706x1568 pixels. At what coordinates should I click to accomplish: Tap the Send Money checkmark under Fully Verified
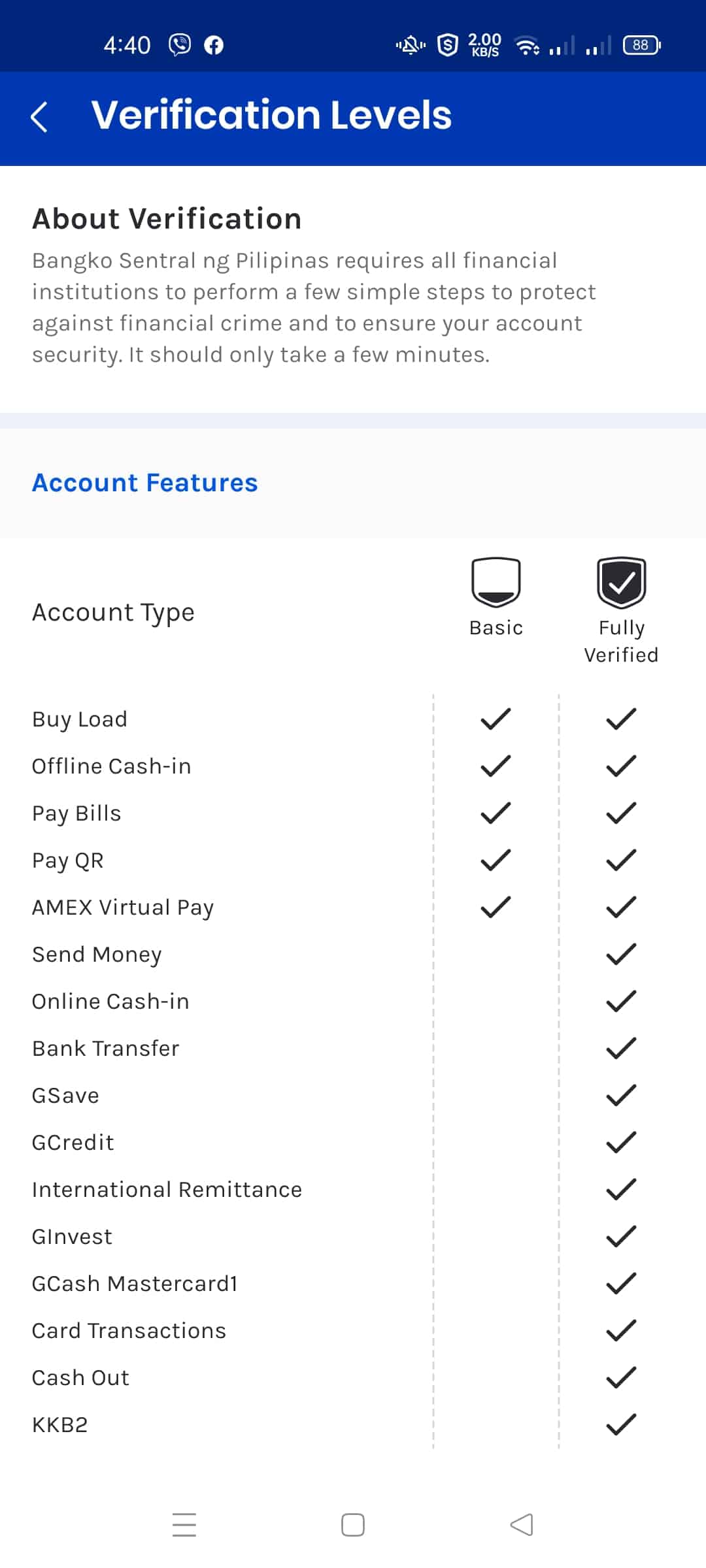pos(621,954)
